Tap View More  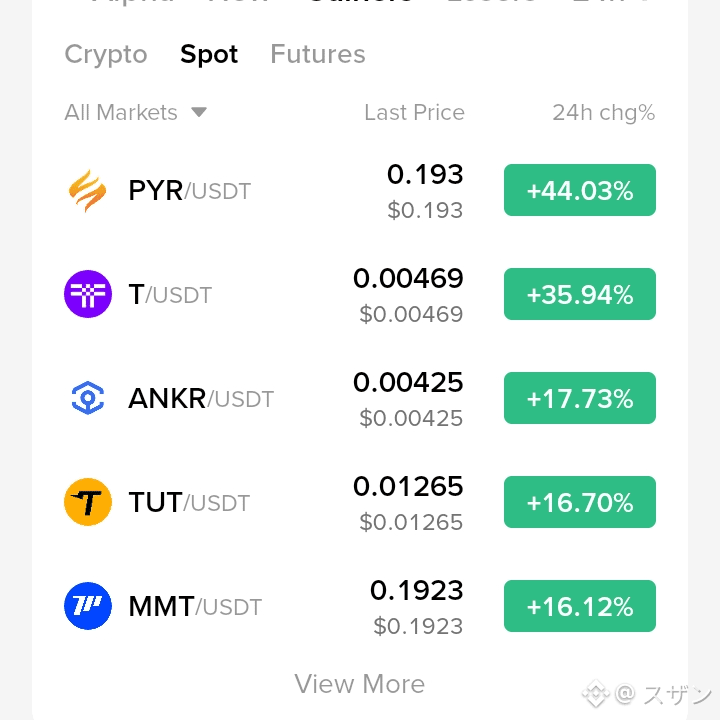click(x=360, y=684)
